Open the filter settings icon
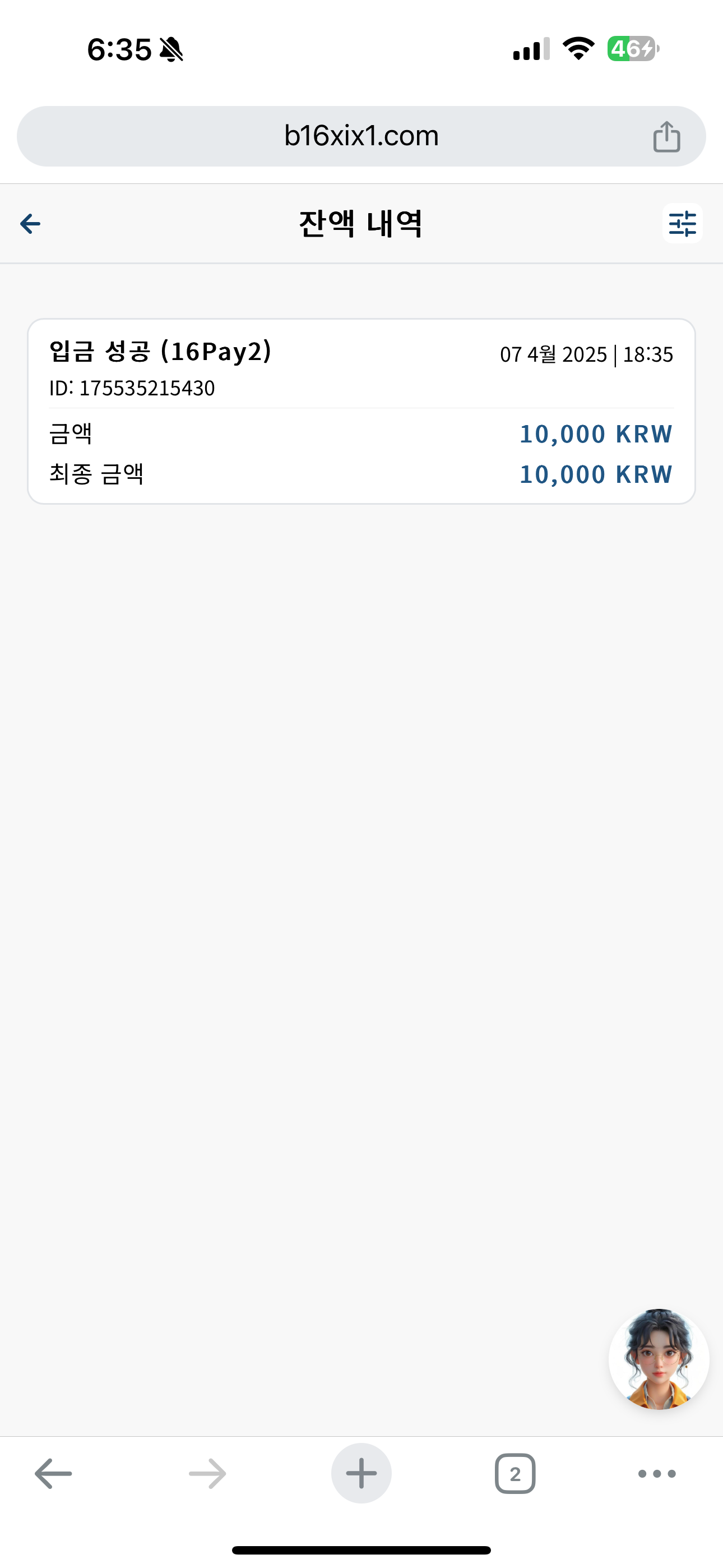Image resolution: width=723 pixels, height=1568 pixels. [x=682, y=223]
